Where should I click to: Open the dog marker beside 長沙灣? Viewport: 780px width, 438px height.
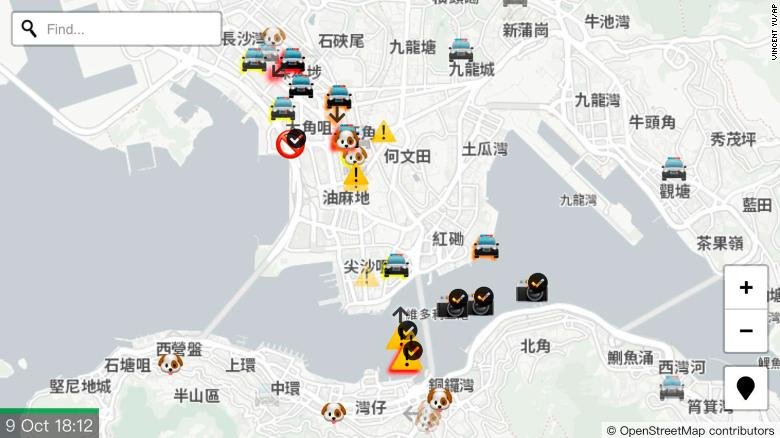pyautogui.click(x=275, y=39)
